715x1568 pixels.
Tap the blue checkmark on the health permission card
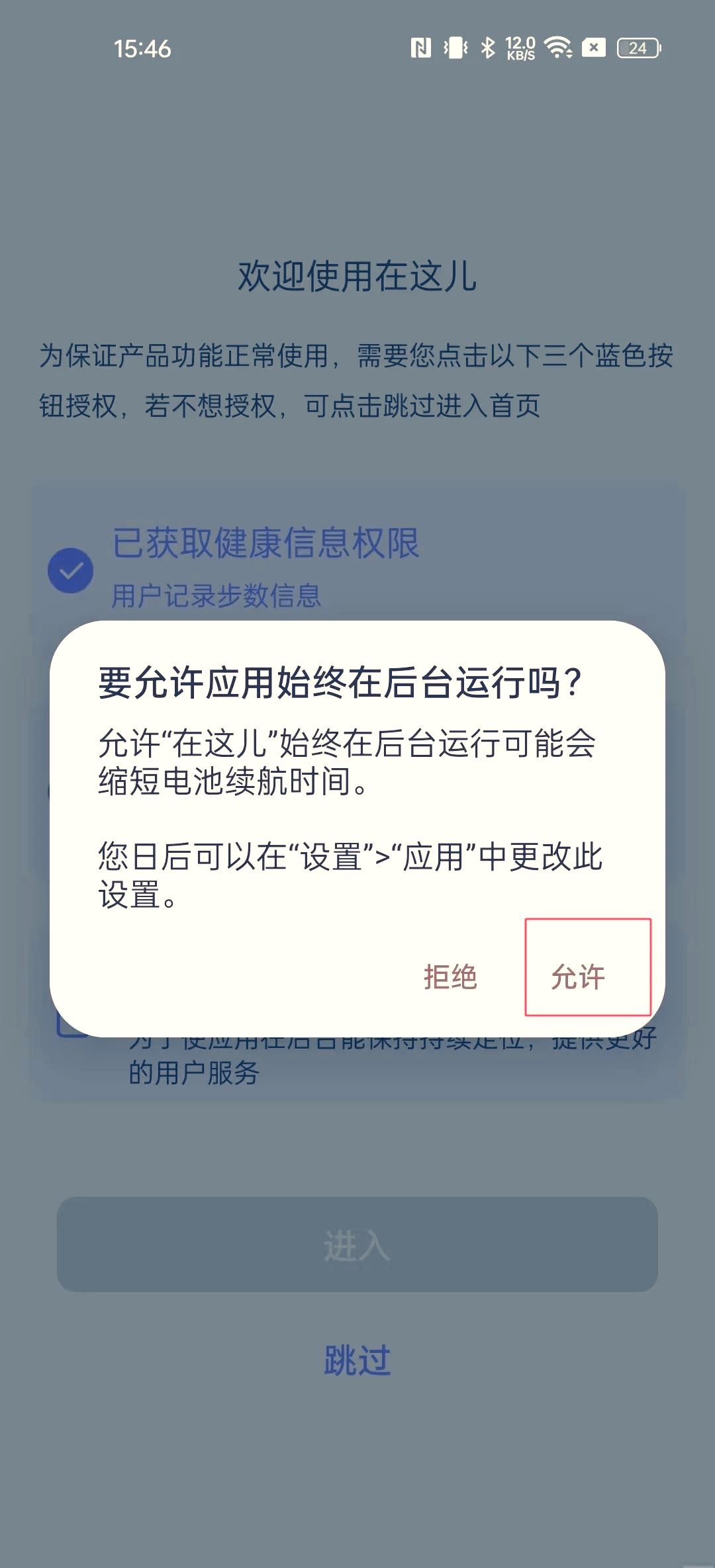[70, 569]
